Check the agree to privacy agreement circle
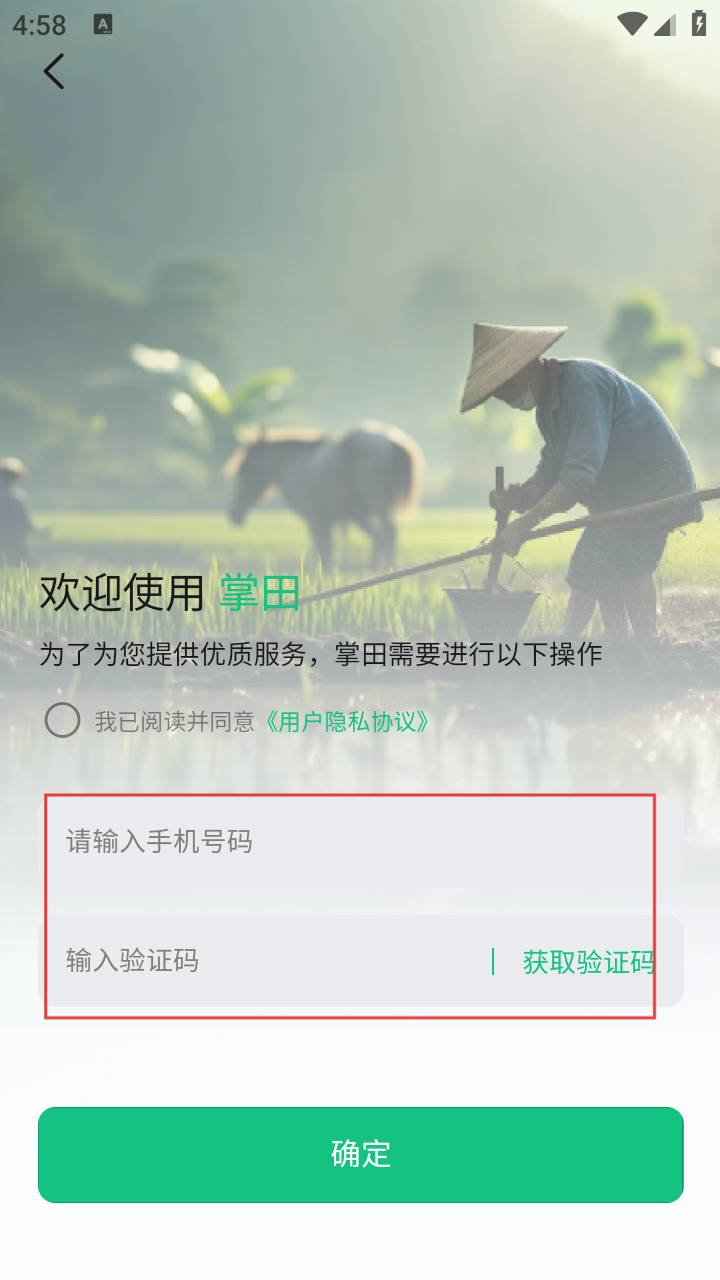 tap(62, 720)
